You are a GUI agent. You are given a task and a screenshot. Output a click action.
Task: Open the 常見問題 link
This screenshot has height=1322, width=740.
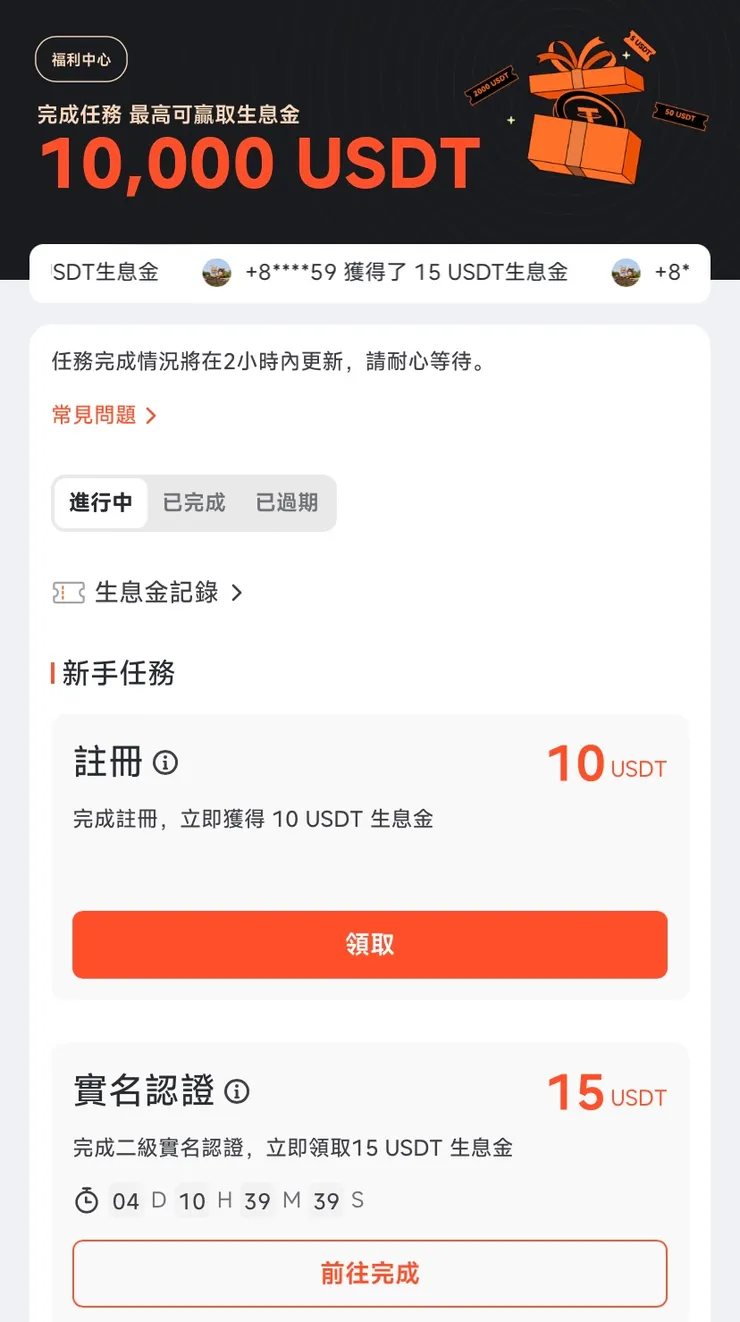point(95,415)
